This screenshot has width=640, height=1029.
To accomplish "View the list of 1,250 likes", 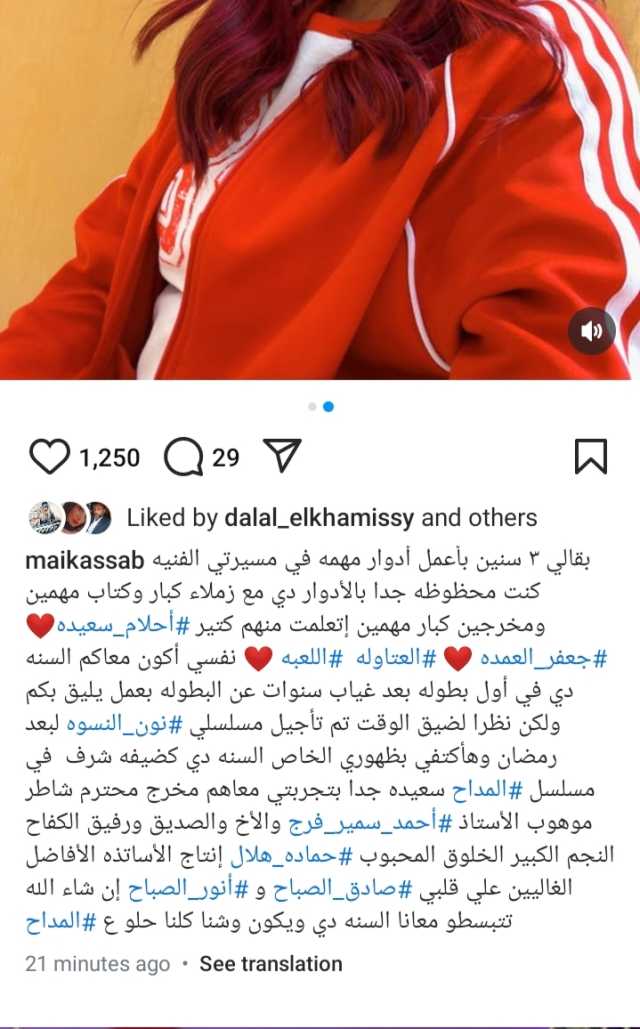I will [x=109, y=458].
